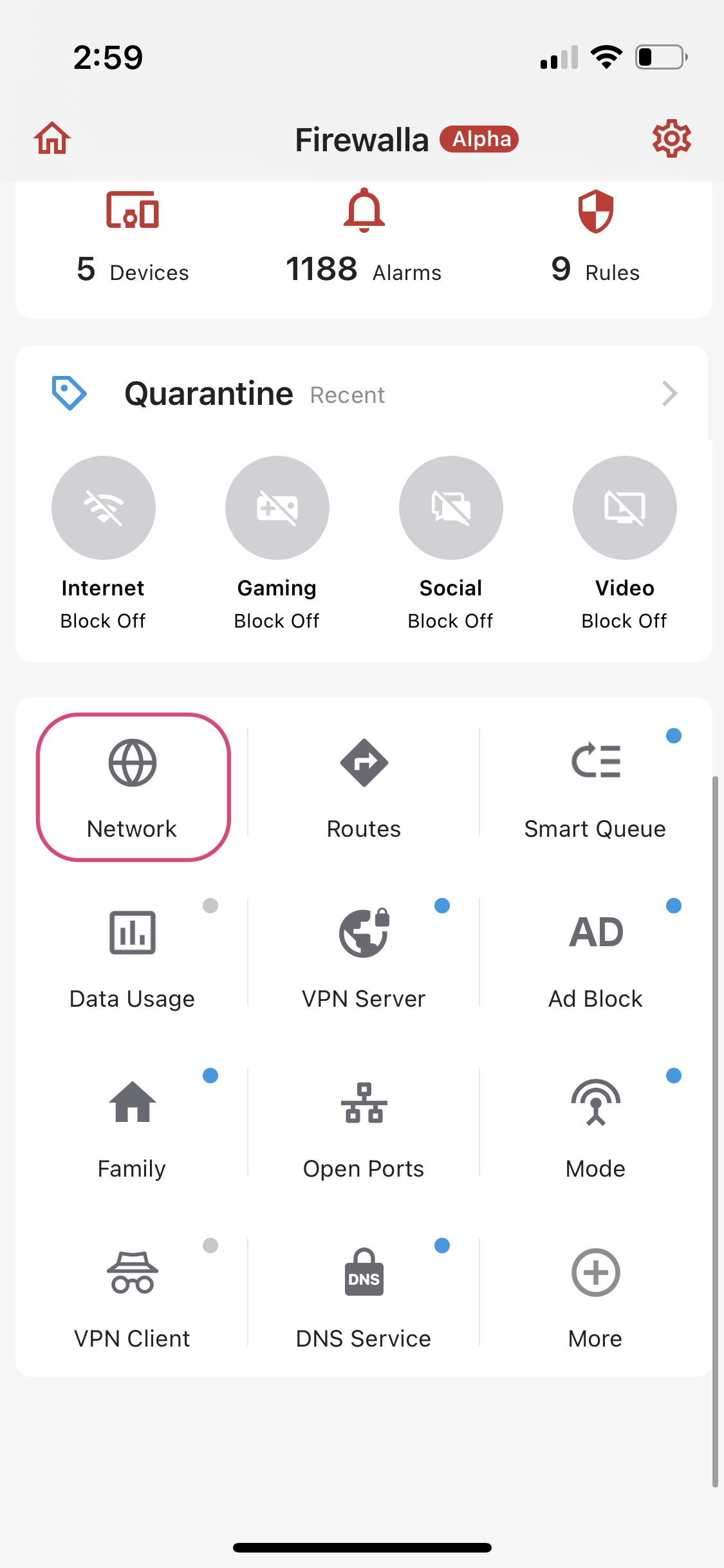Open the settings gear
This screenshot has width=724, height=1568.
(671, 138)
